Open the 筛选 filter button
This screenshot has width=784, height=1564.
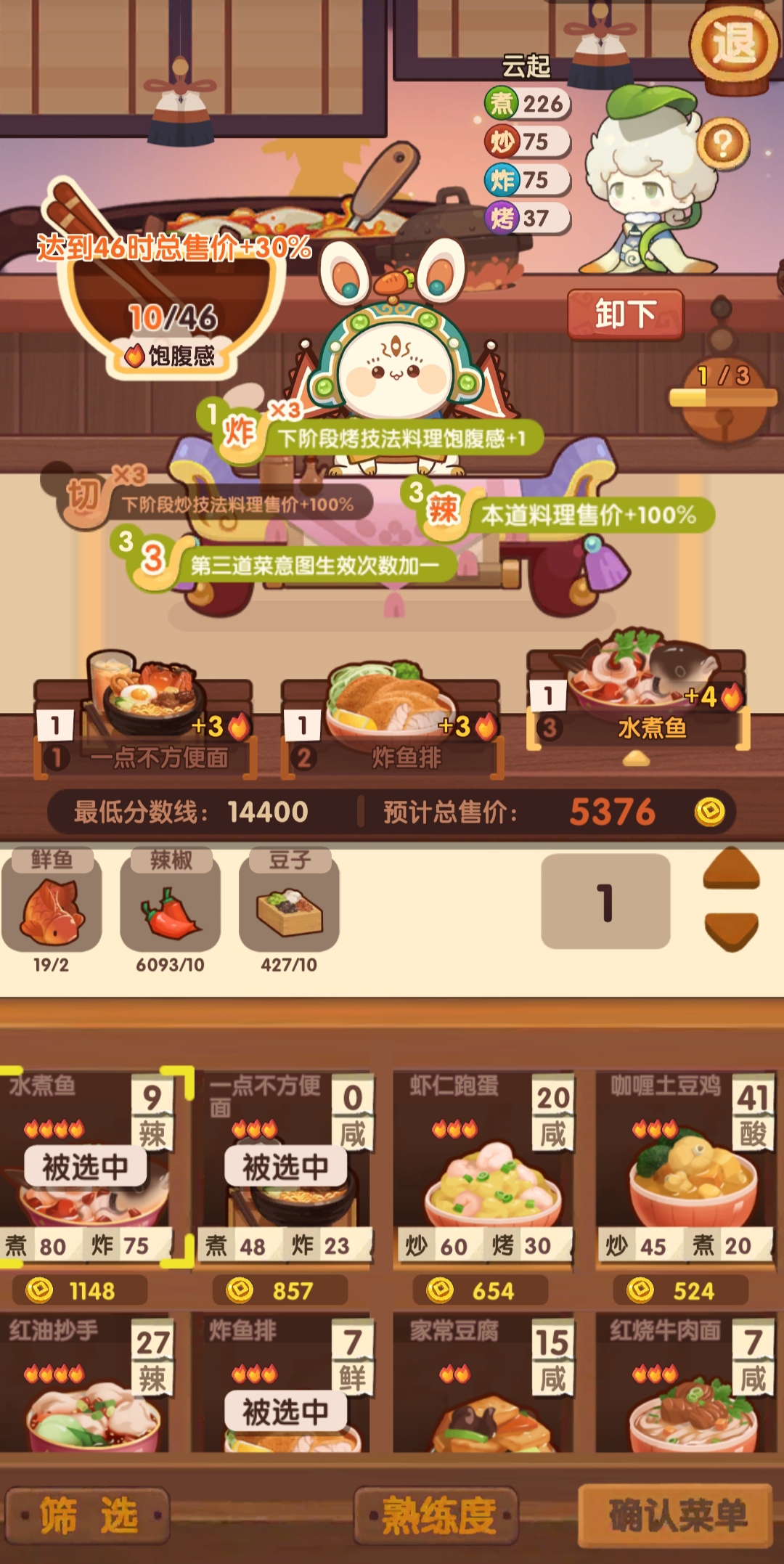[x=88, y=1516]
